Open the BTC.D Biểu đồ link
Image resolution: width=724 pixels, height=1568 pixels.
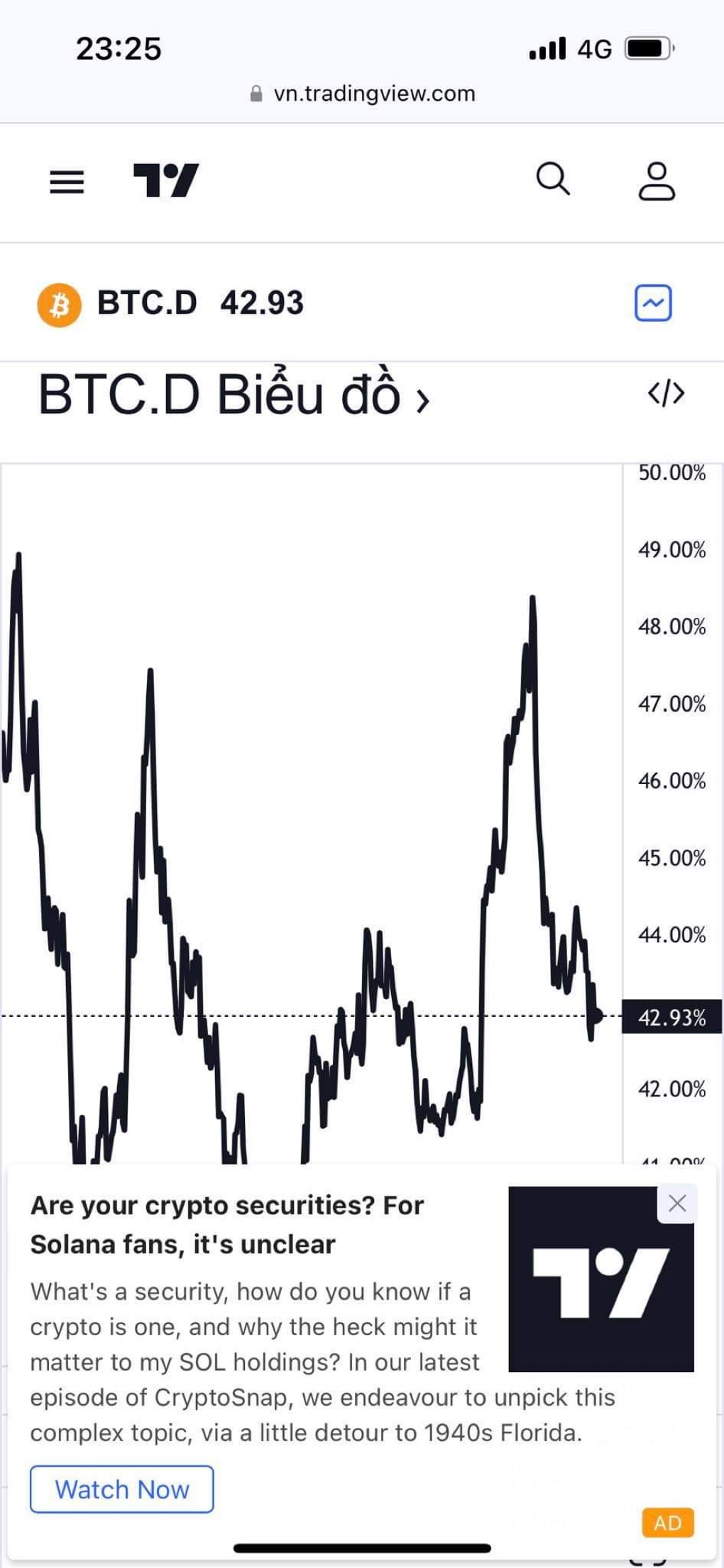(x=234, y=396)
